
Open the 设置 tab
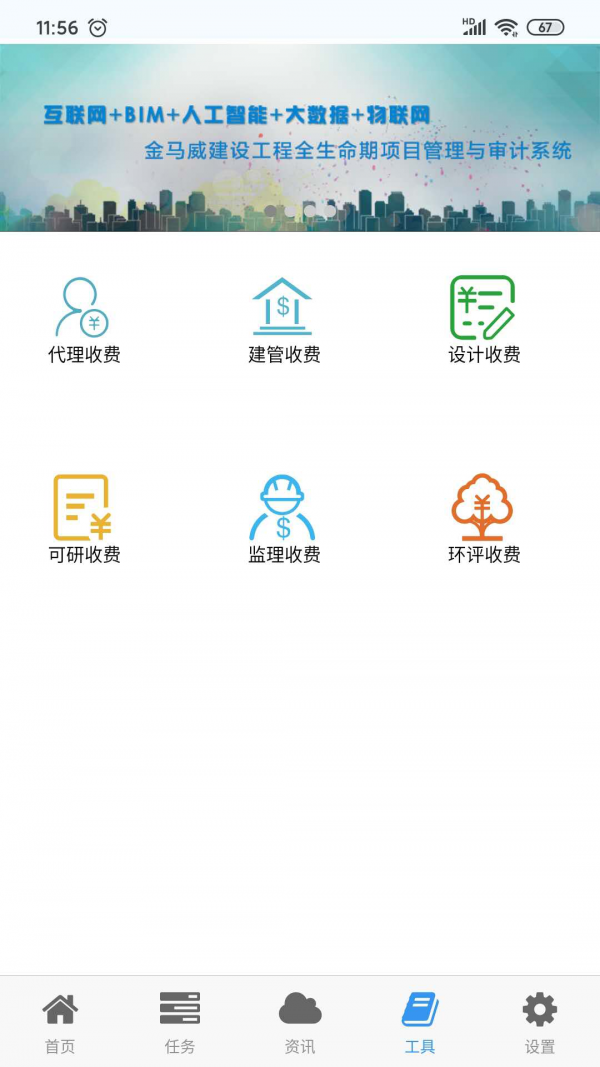click(x=540, y=1022)
